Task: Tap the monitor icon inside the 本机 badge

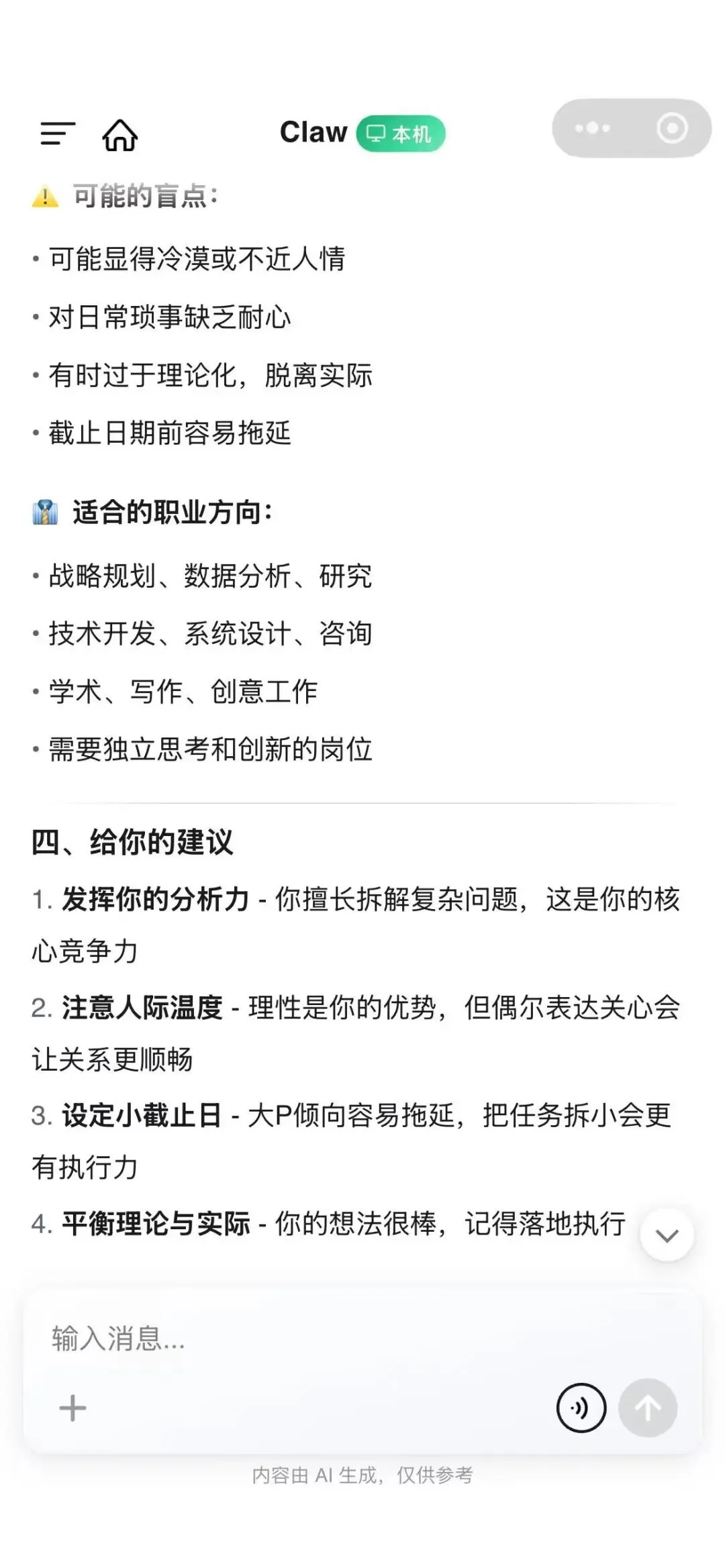Action: pos(376,134)
